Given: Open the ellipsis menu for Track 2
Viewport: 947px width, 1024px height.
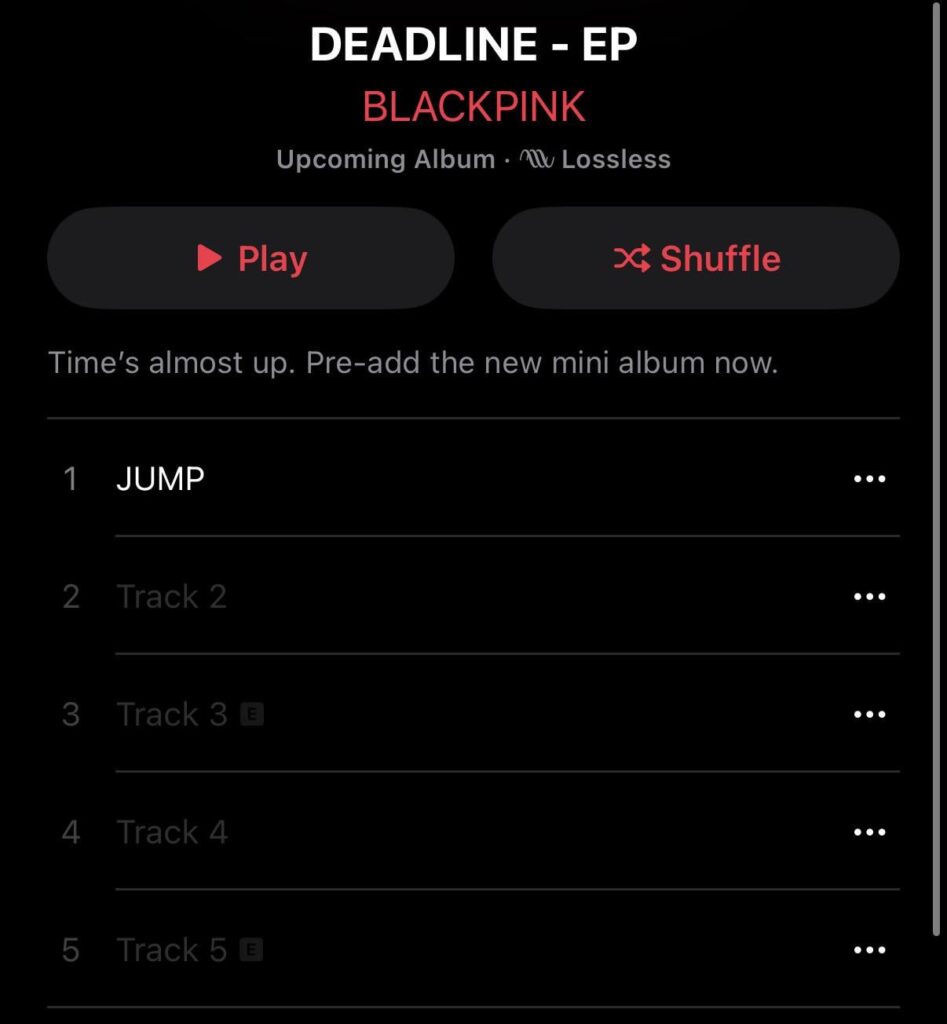Looking at the screenshot, I should (869, 596).
